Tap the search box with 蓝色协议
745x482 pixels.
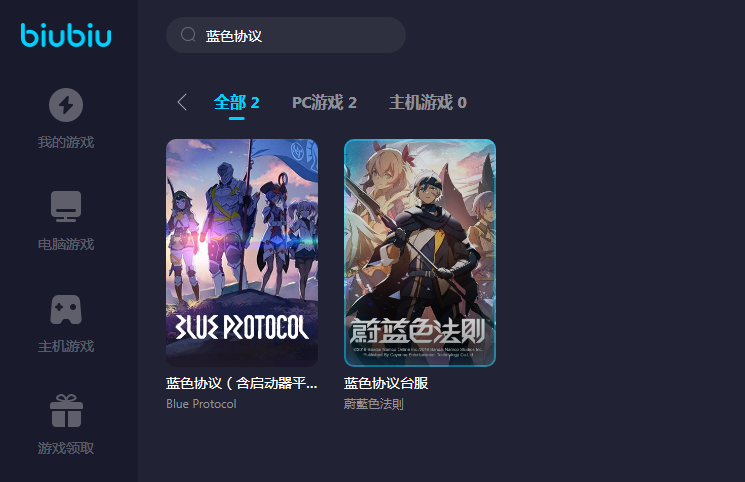[x=286, y=35]
